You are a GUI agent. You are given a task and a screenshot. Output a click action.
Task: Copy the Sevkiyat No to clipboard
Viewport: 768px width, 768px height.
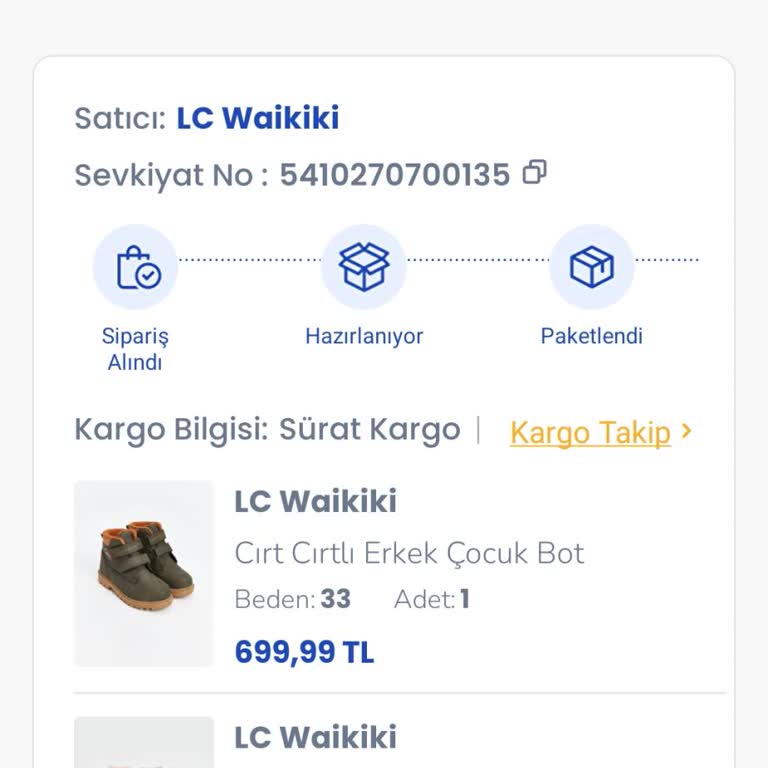point(535,173)
